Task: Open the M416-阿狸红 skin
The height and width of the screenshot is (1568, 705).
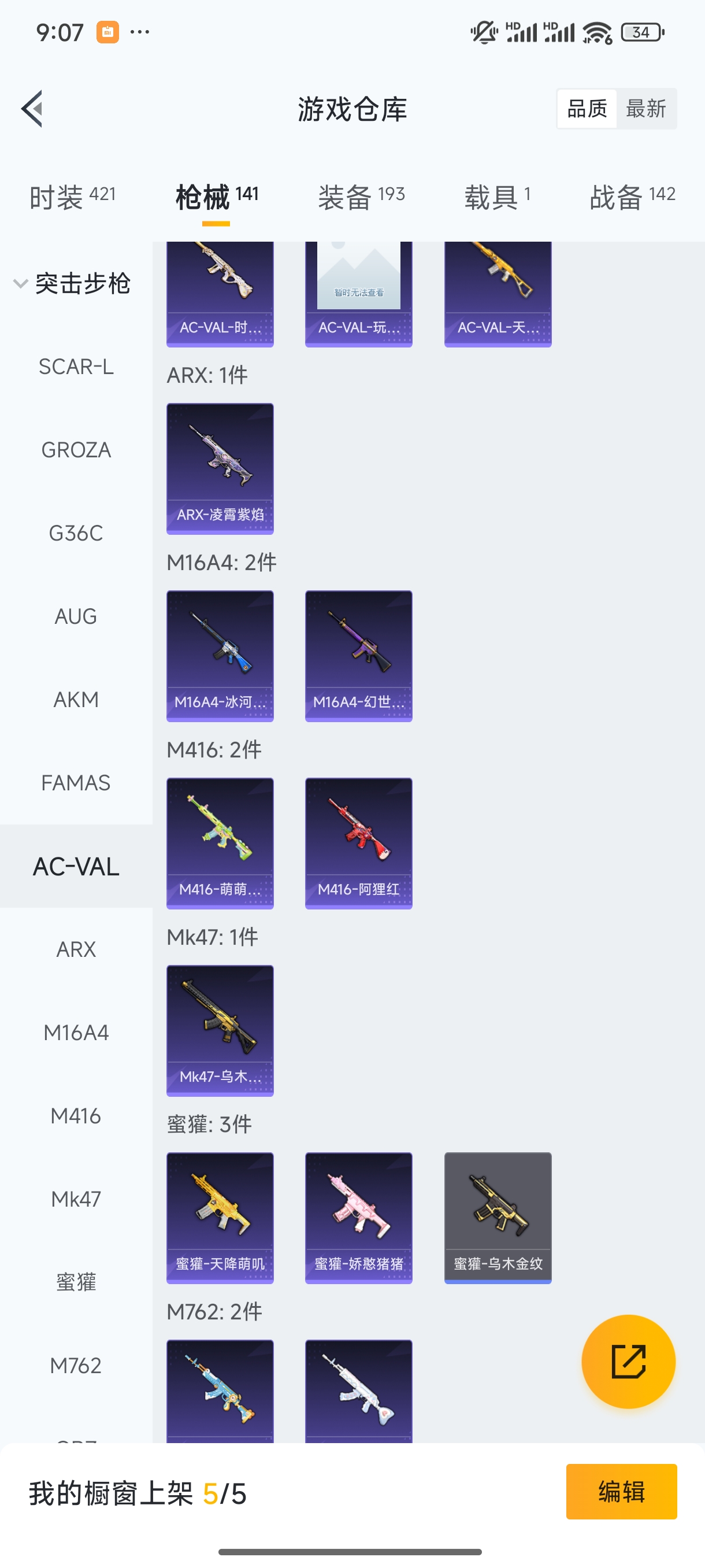Action: pos(358,842)
